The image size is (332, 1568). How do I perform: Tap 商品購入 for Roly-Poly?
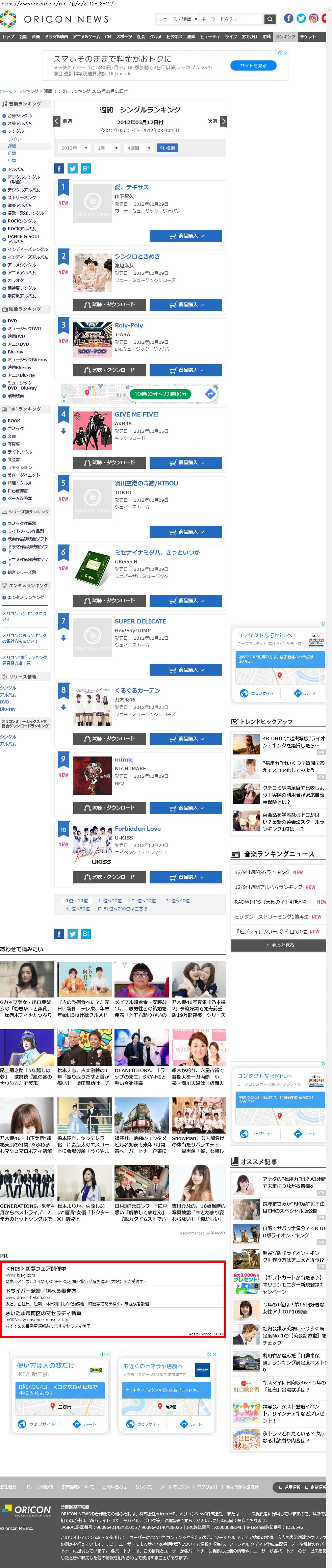[x=186, y=370]
